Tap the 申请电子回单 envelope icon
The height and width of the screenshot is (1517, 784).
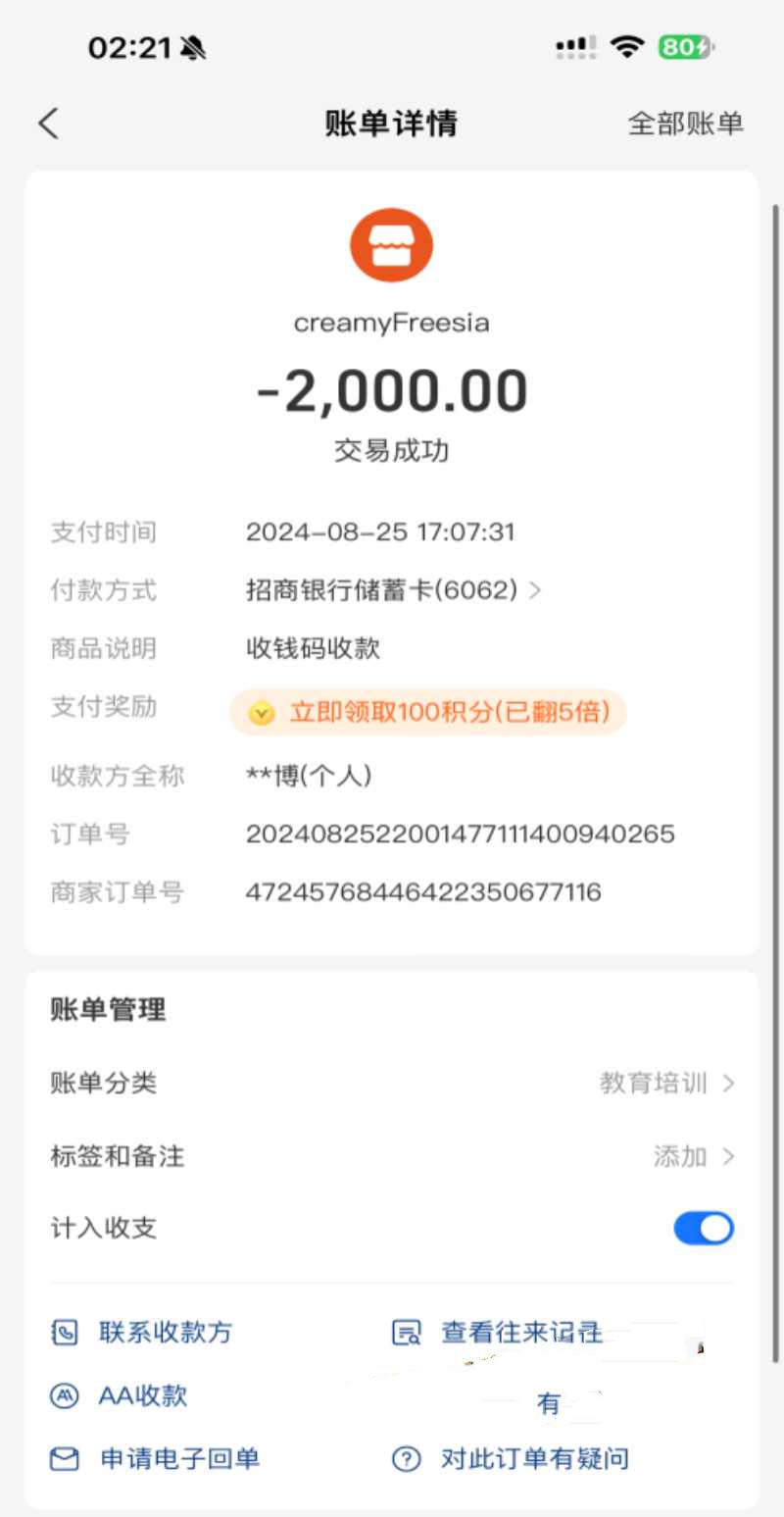(62, 1459)
